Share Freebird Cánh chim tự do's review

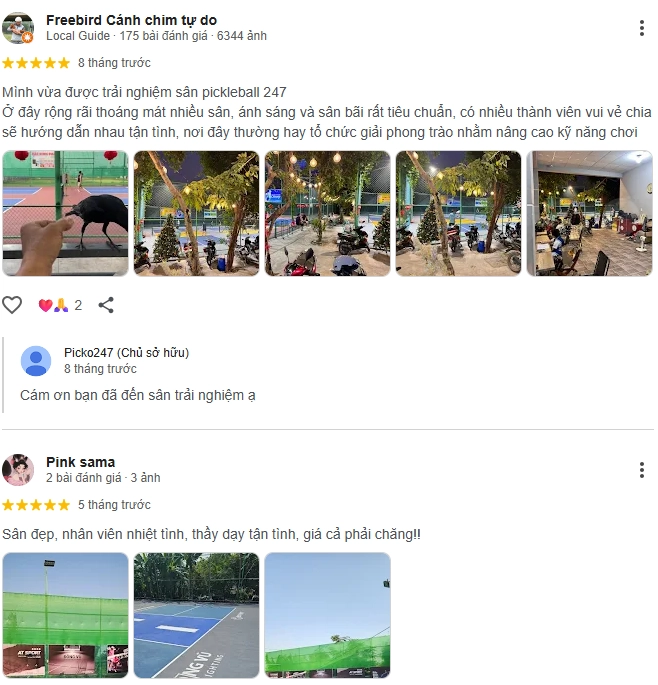(x=106, y=305)
